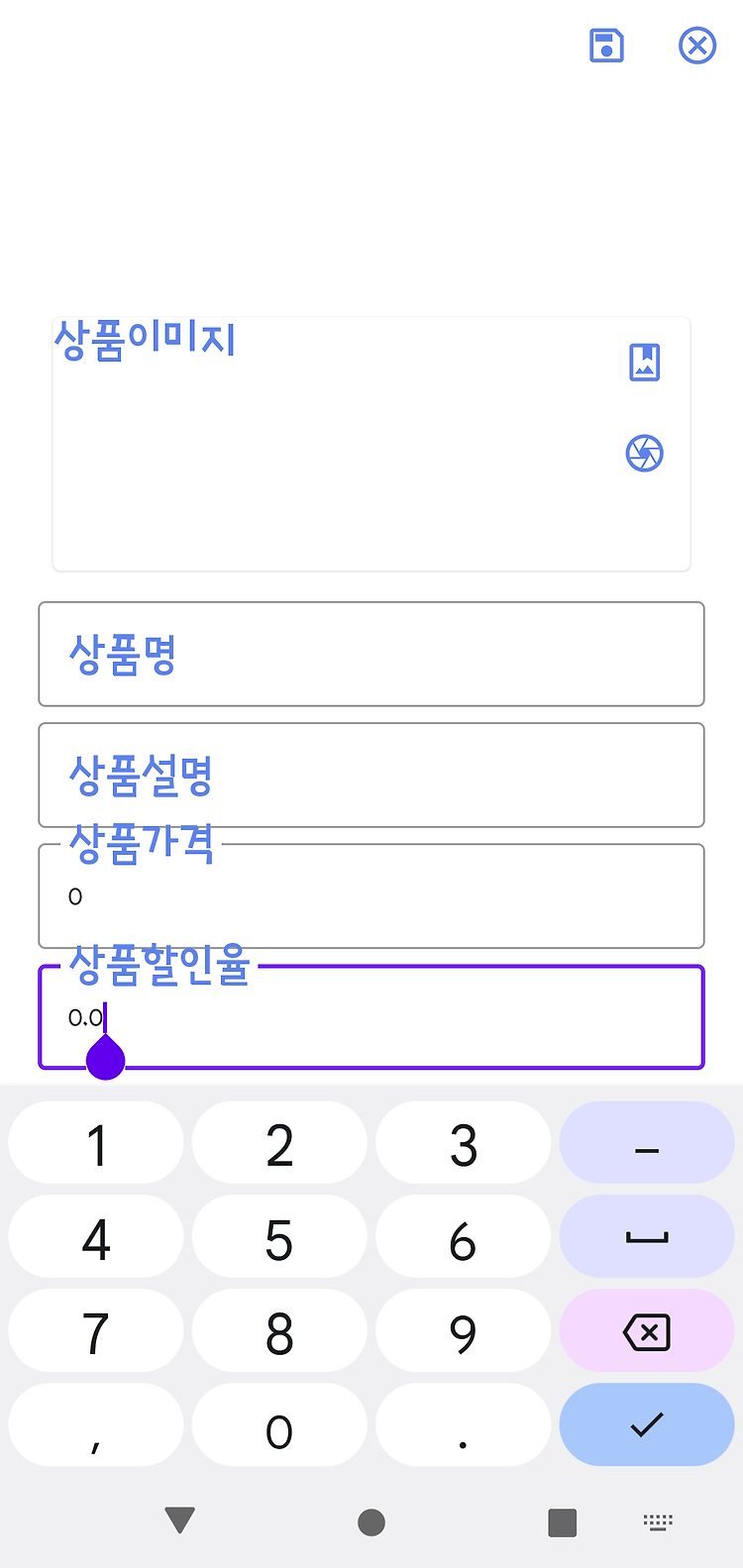Viewport: 743px width, 1568px height.
Task: Focus the 상품설명 field
Action: 371,775
